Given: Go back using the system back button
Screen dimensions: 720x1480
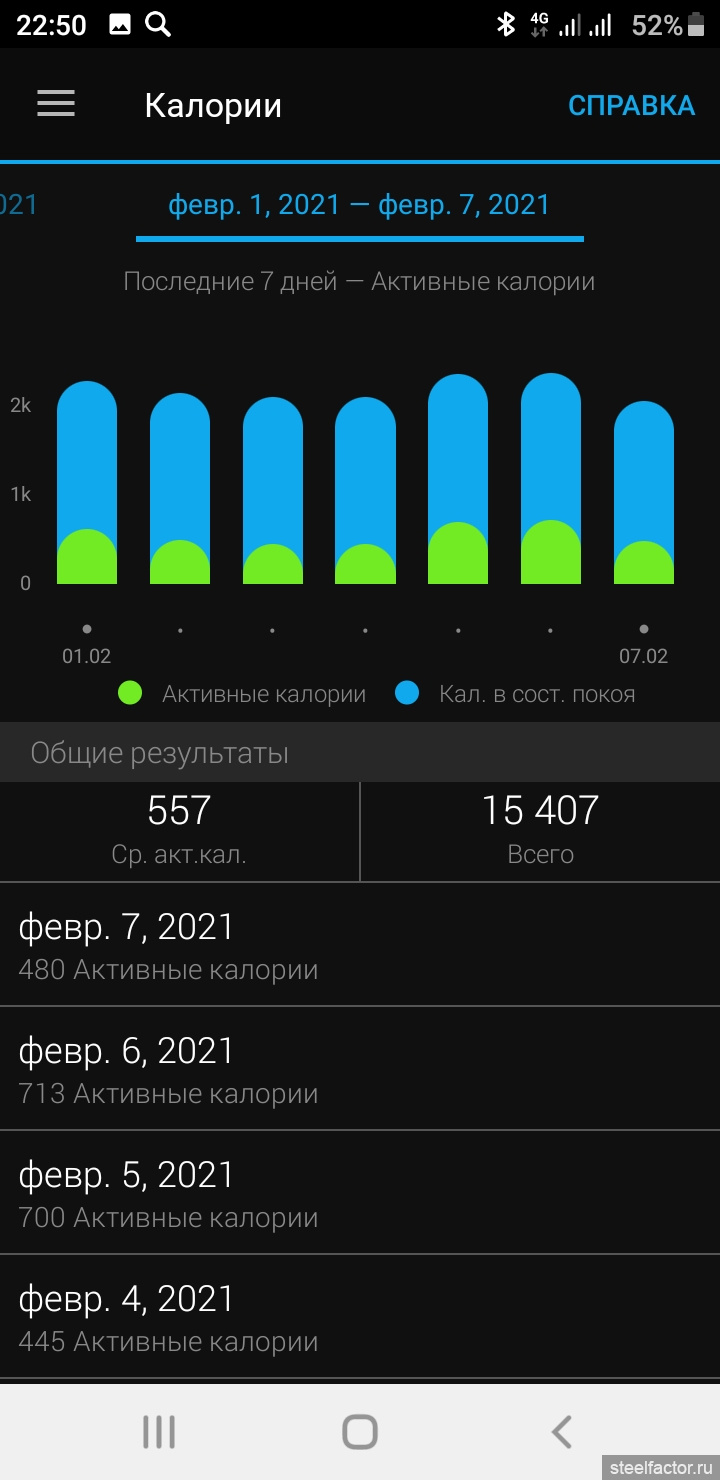Looking at the screenshot, I should click(561, 1432).
